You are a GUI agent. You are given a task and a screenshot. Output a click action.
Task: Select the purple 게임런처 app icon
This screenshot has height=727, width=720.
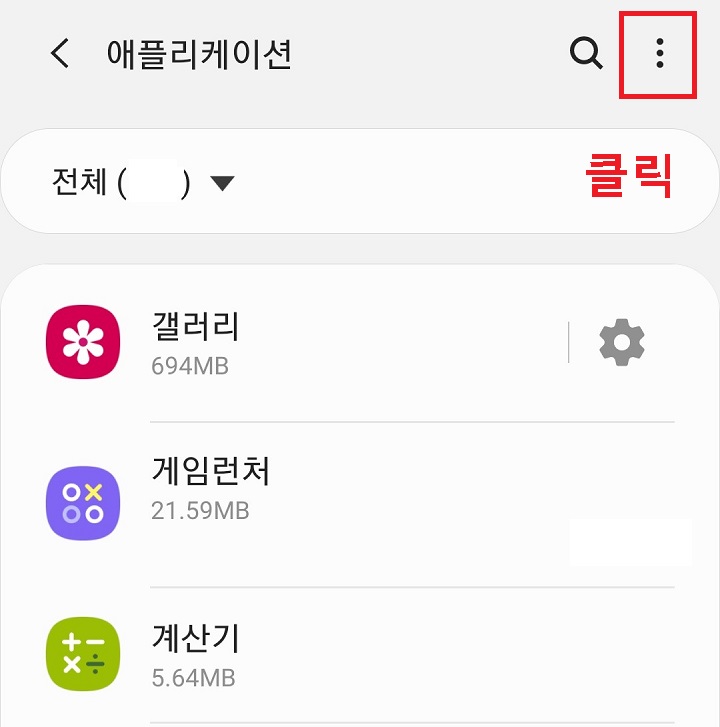(83, 504)
